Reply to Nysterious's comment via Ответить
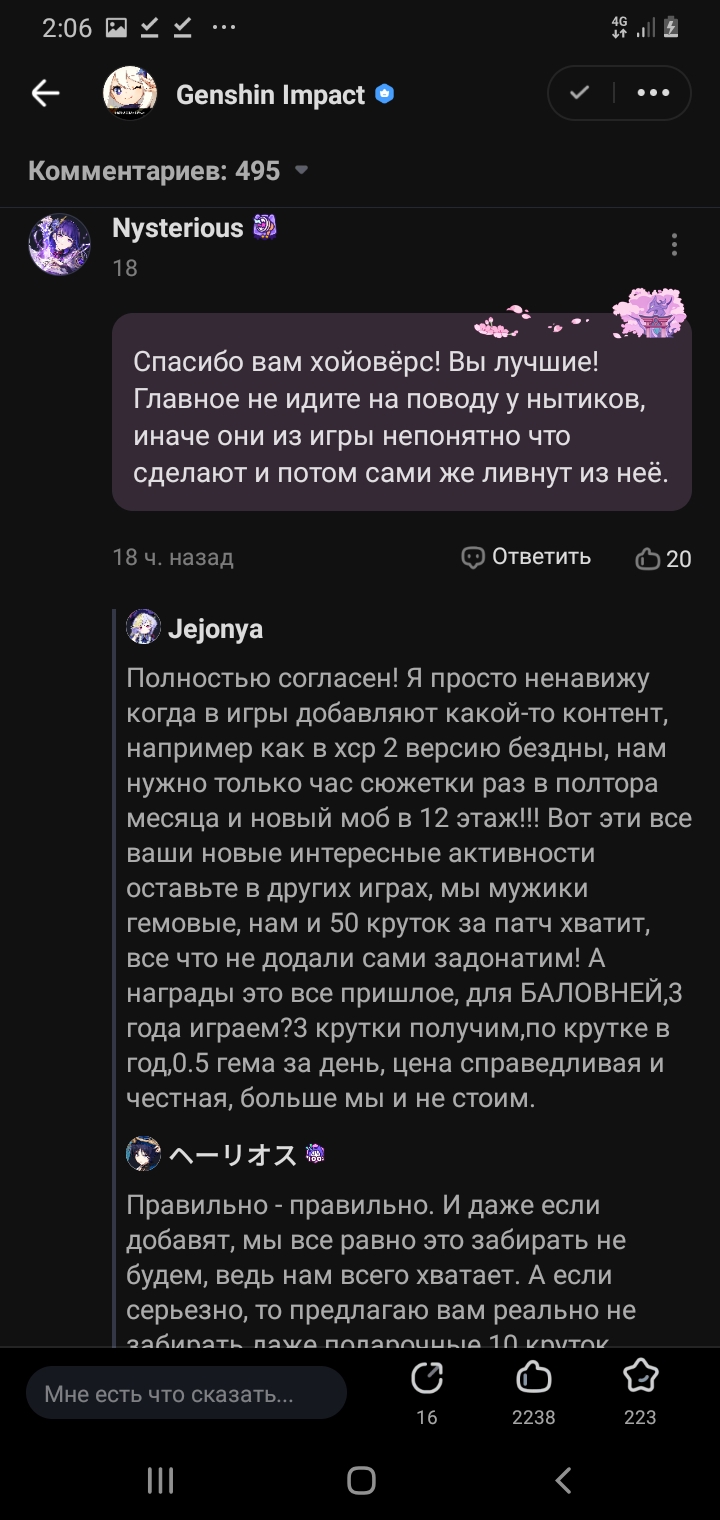This screenshot has height=1520, width=720. coord(527,557)
